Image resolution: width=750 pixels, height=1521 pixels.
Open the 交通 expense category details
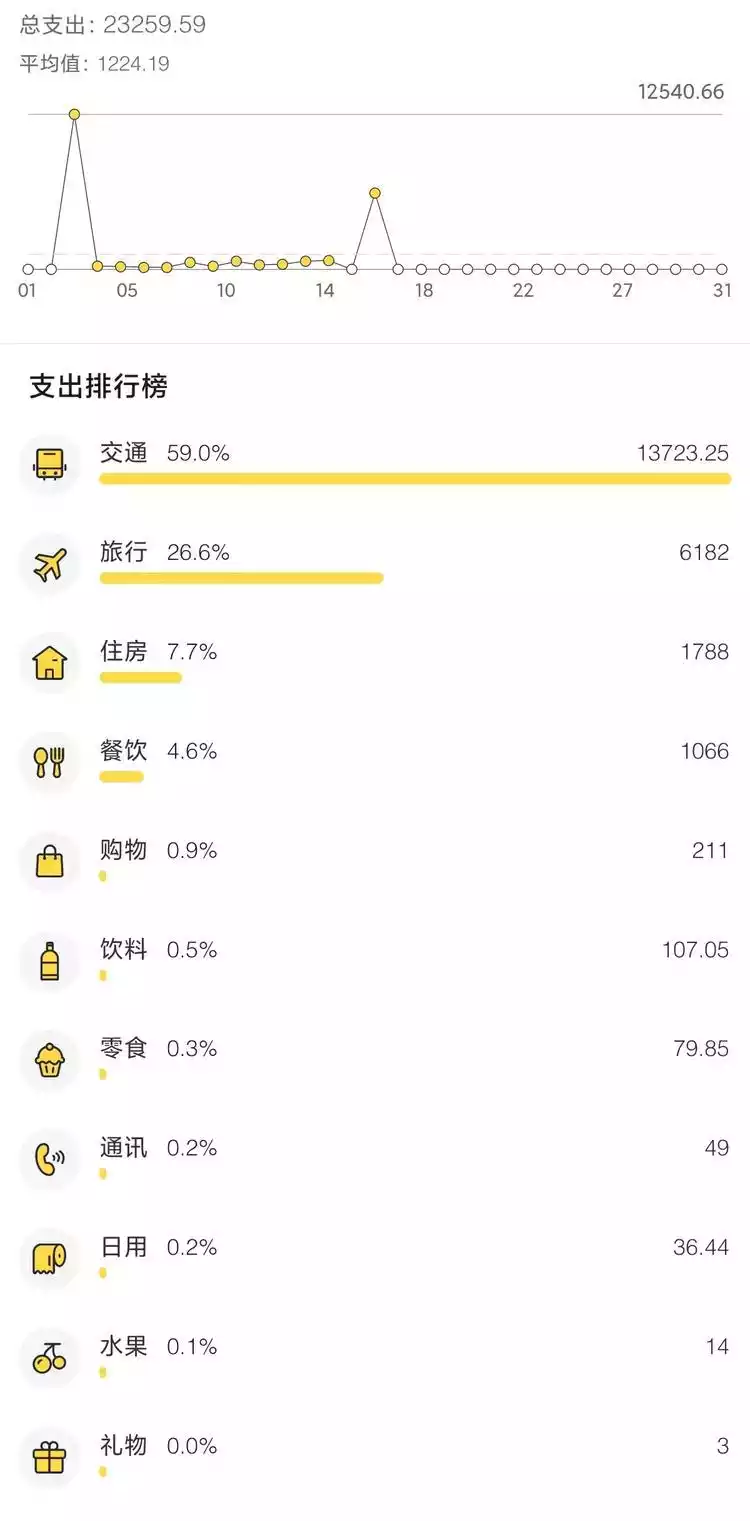[375, 464]
